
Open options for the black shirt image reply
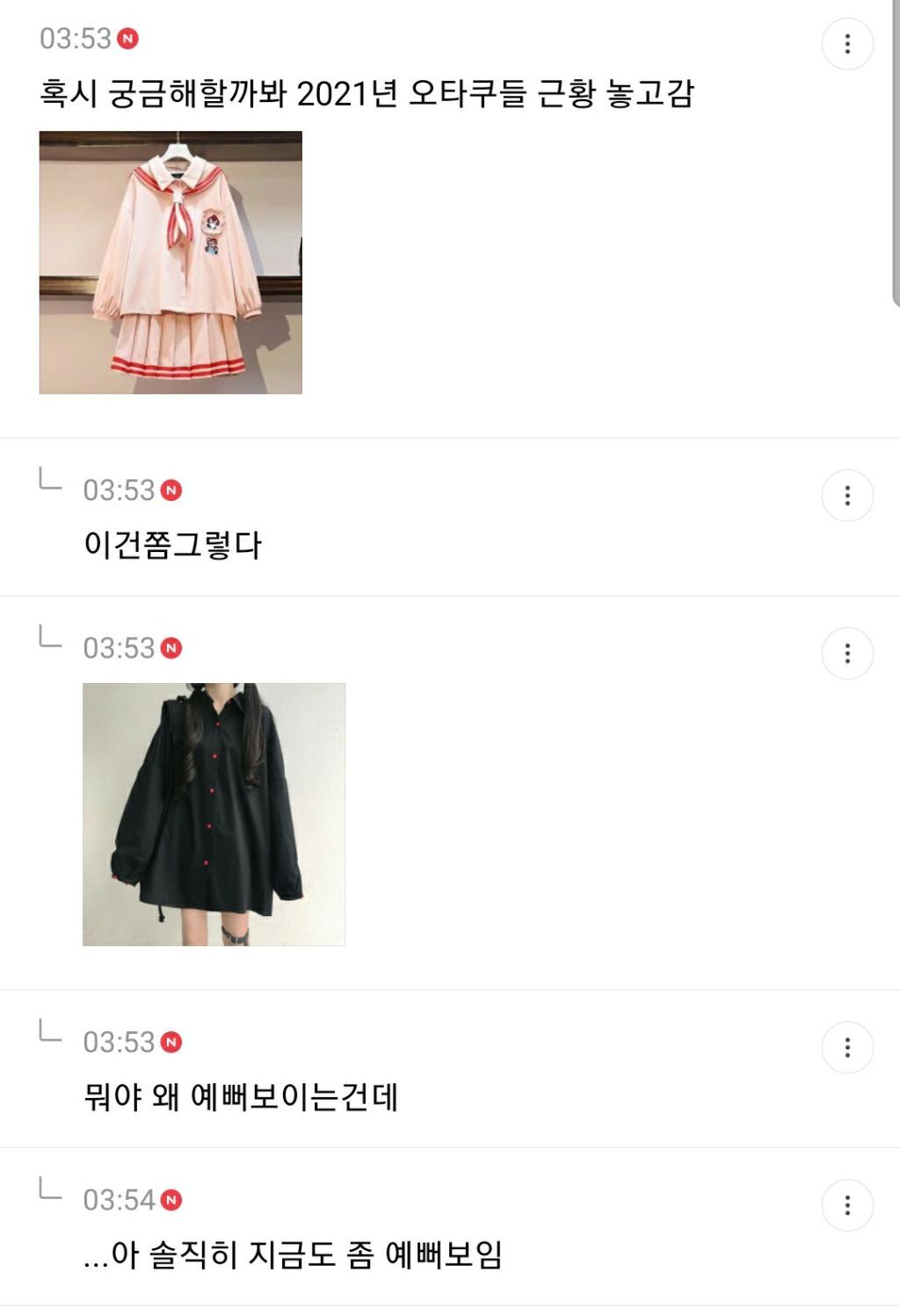tap(847, 653)
